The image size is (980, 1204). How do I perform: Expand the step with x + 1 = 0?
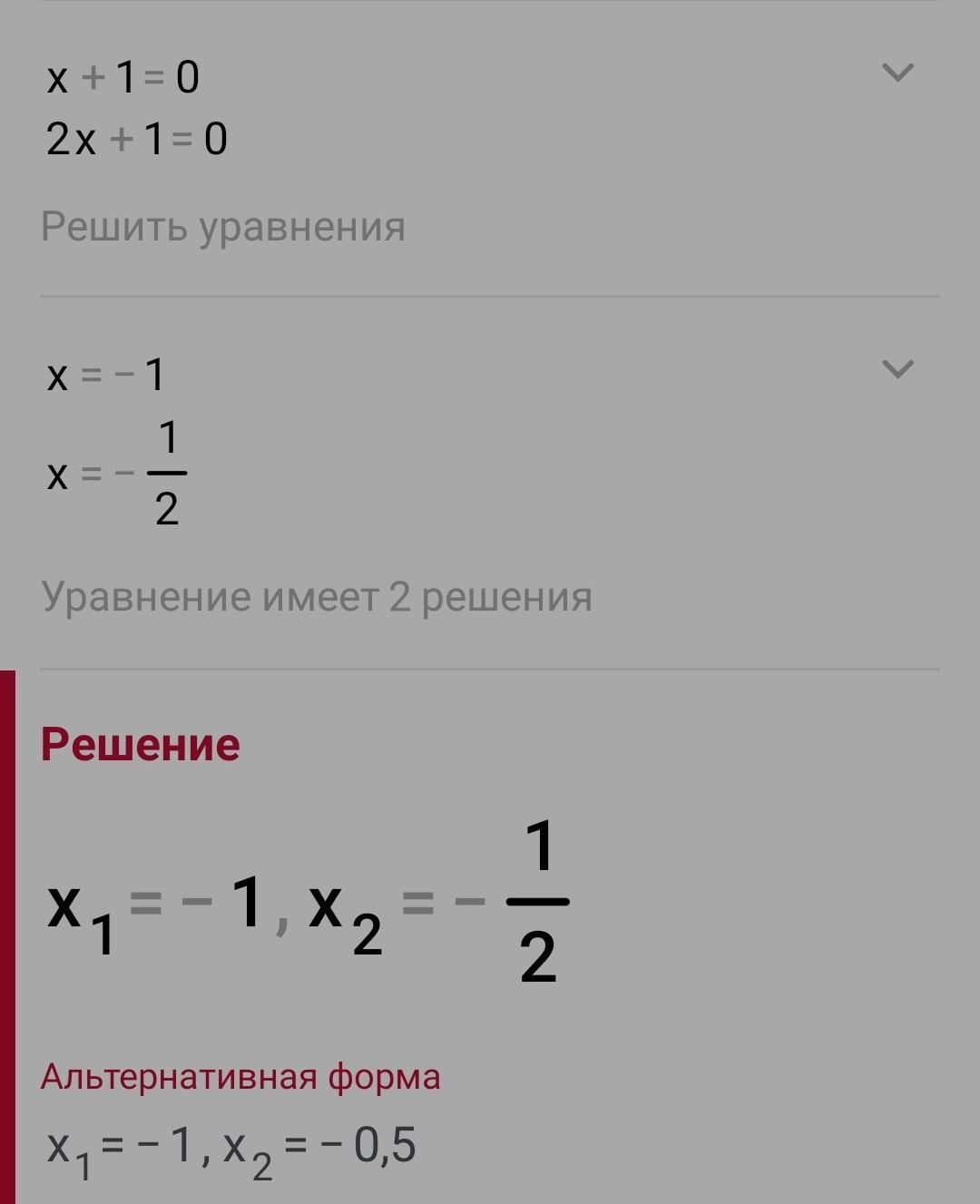tap(897, 73)
